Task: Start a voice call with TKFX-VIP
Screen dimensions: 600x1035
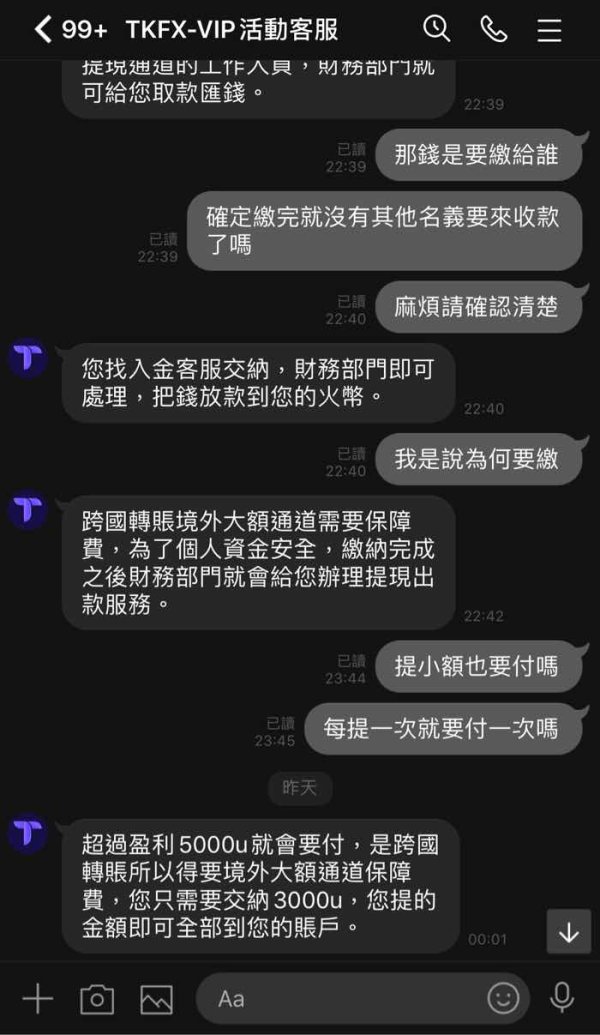Action: [x=494, y=30]
